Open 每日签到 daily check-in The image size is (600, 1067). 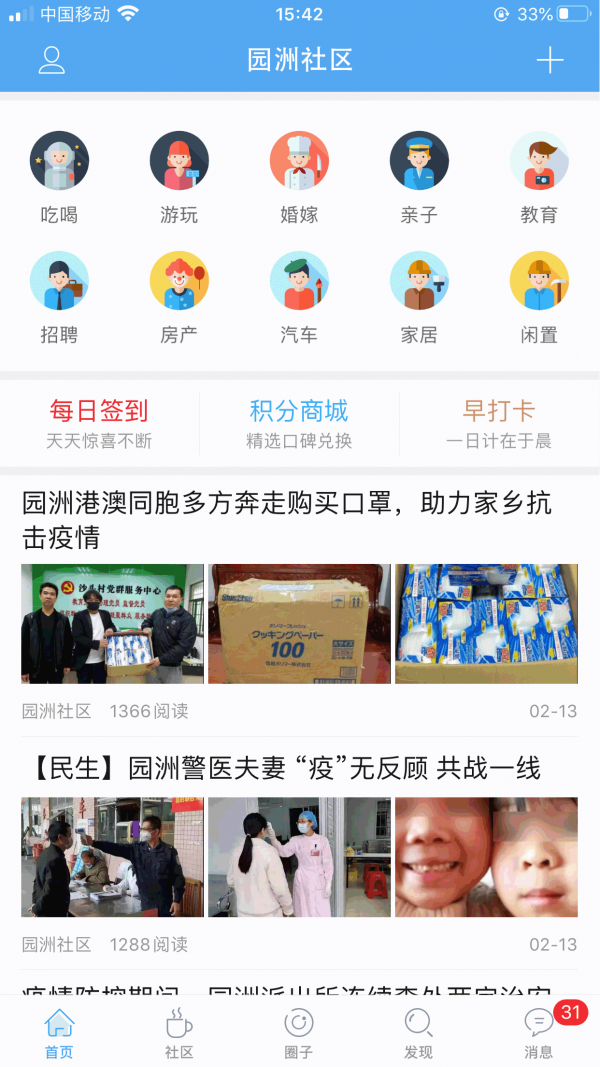click(99, 423)
